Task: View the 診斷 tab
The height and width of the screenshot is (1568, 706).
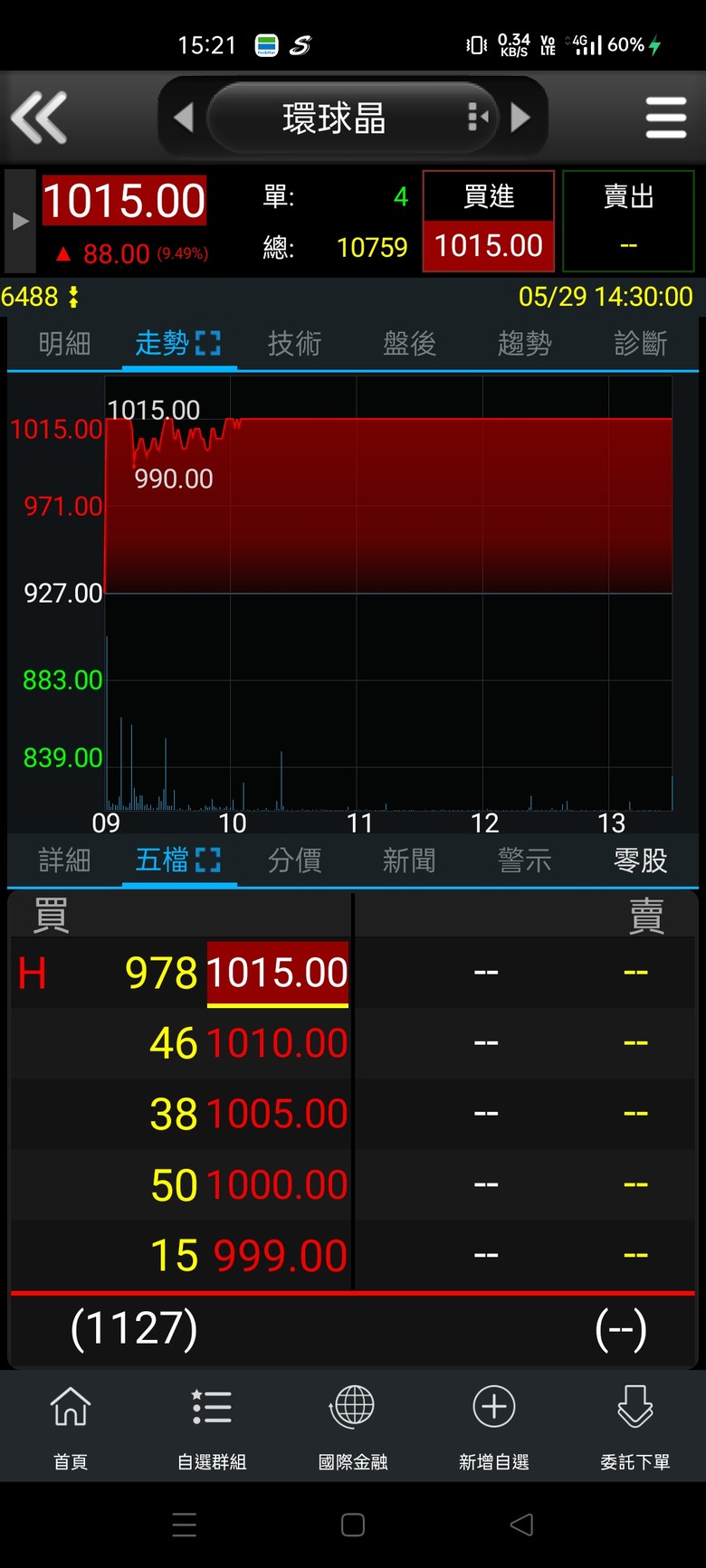Action: point(640,344)
